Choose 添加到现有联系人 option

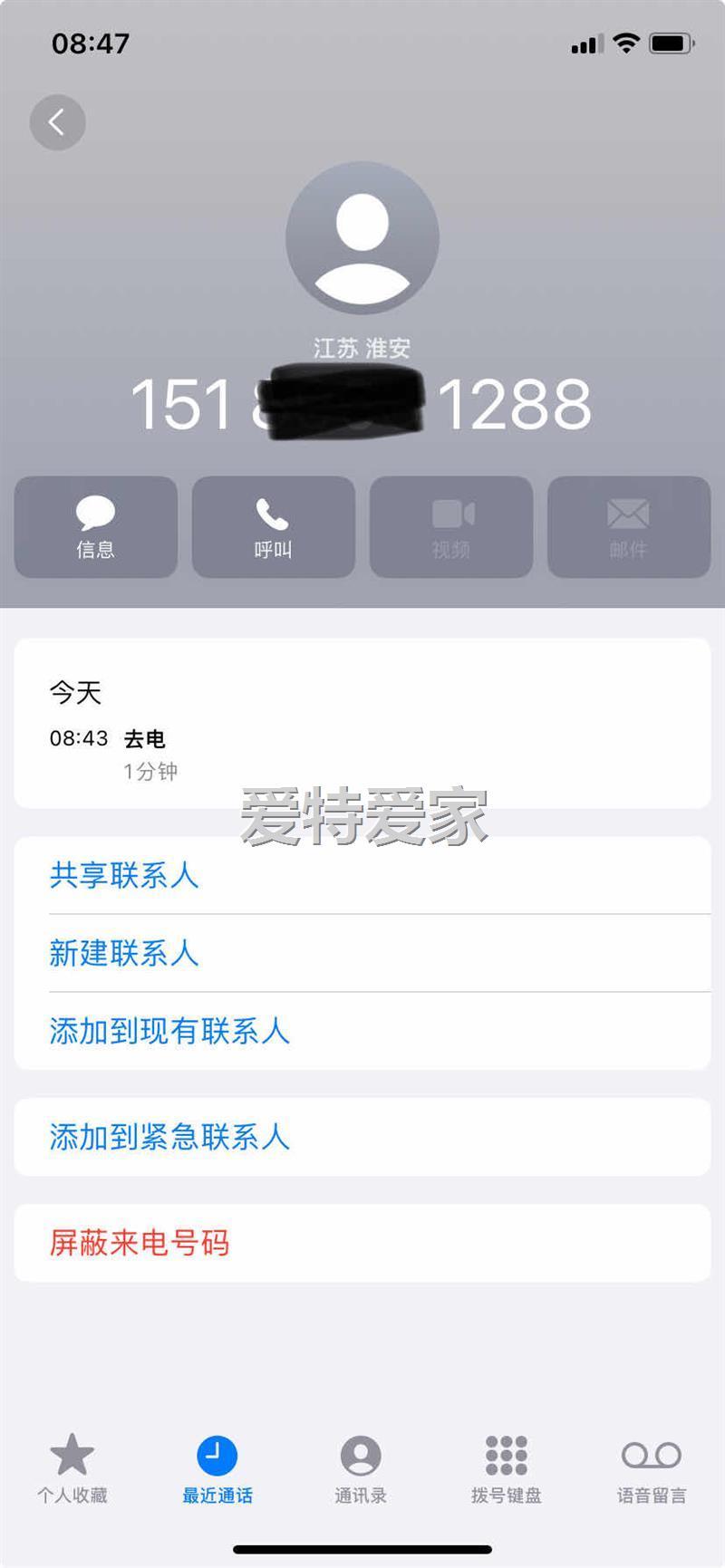(x=169, y=1031)
